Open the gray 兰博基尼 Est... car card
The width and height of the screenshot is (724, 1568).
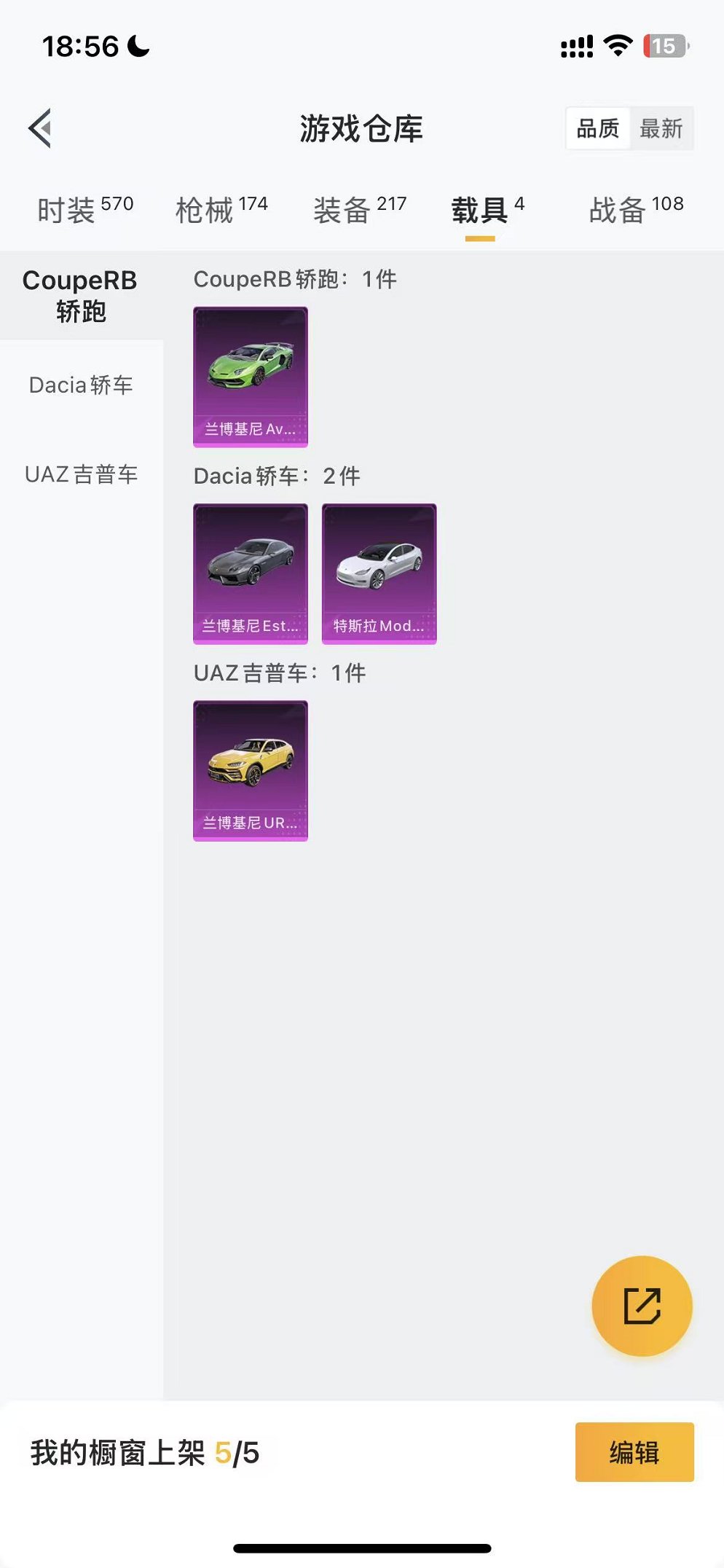tap(251, 573)
